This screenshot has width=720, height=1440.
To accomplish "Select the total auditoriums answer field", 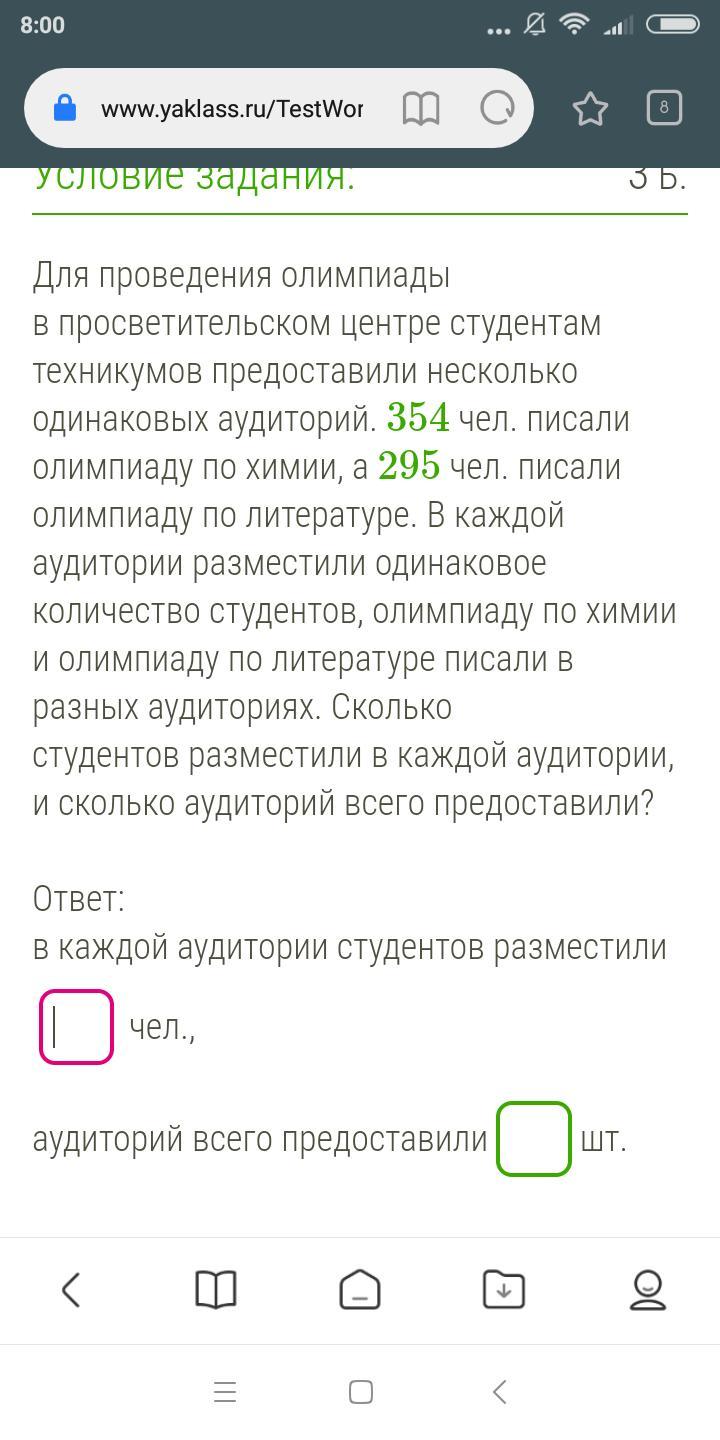I will coord(534,1139).
